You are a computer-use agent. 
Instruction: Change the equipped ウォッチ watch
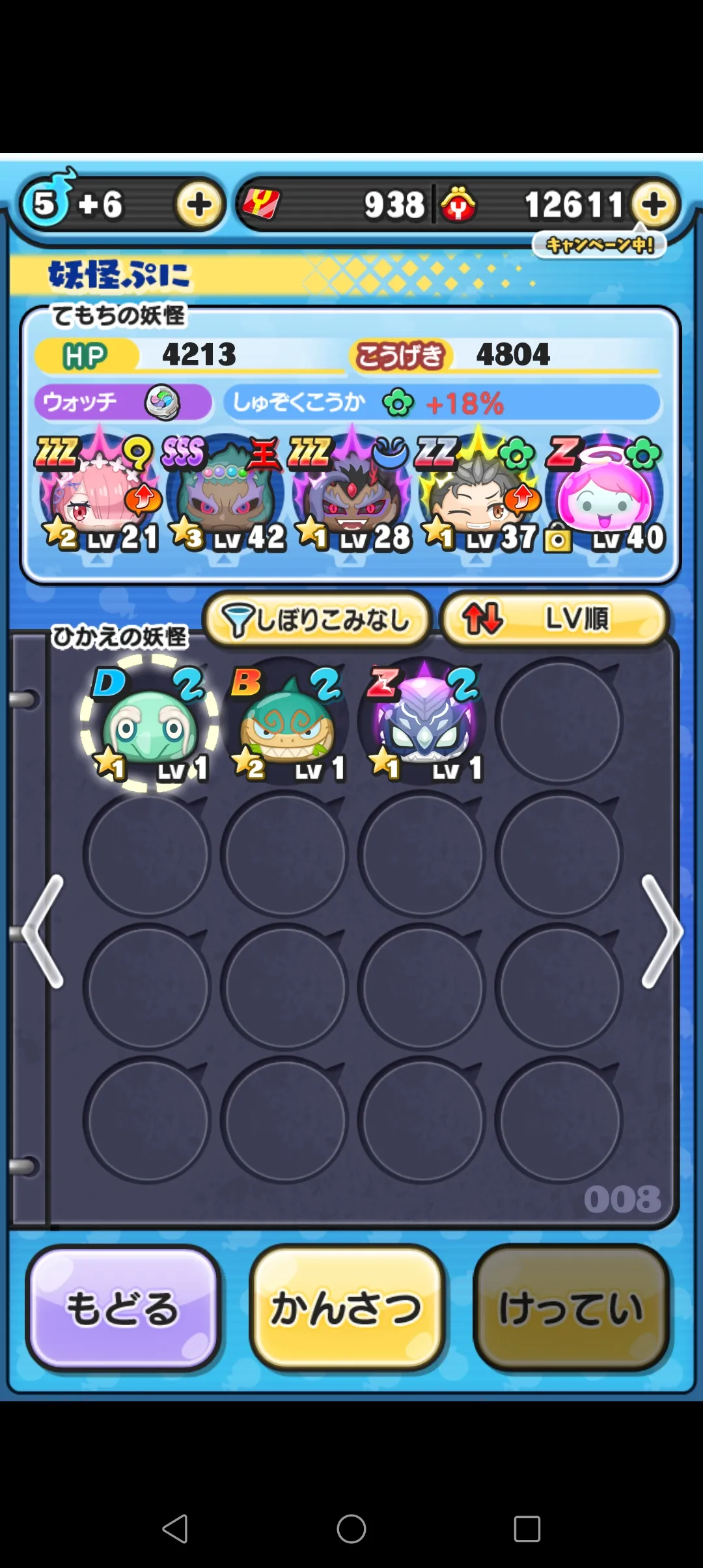pos(123,402)
